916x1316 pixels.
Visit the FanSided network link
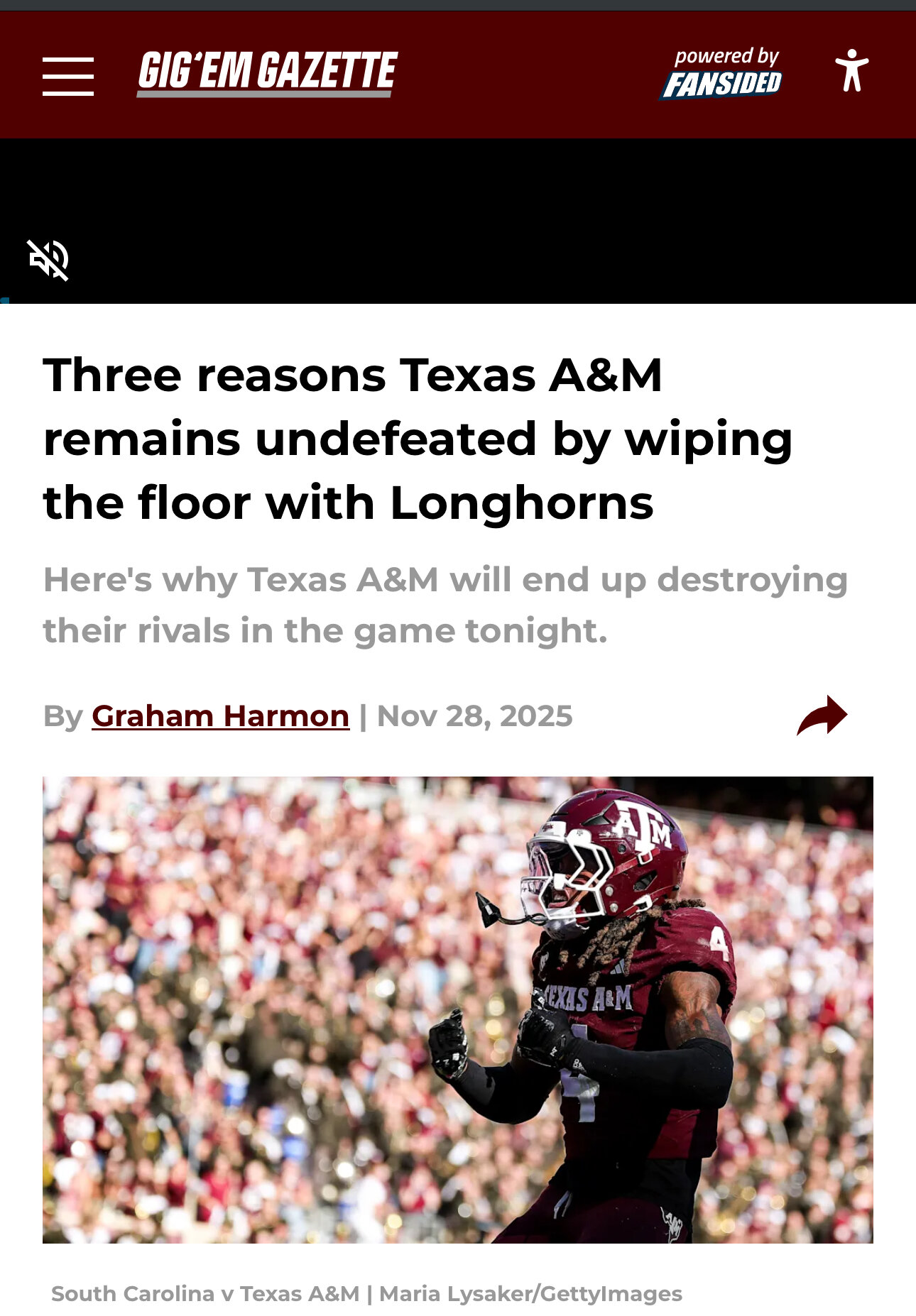722,75
